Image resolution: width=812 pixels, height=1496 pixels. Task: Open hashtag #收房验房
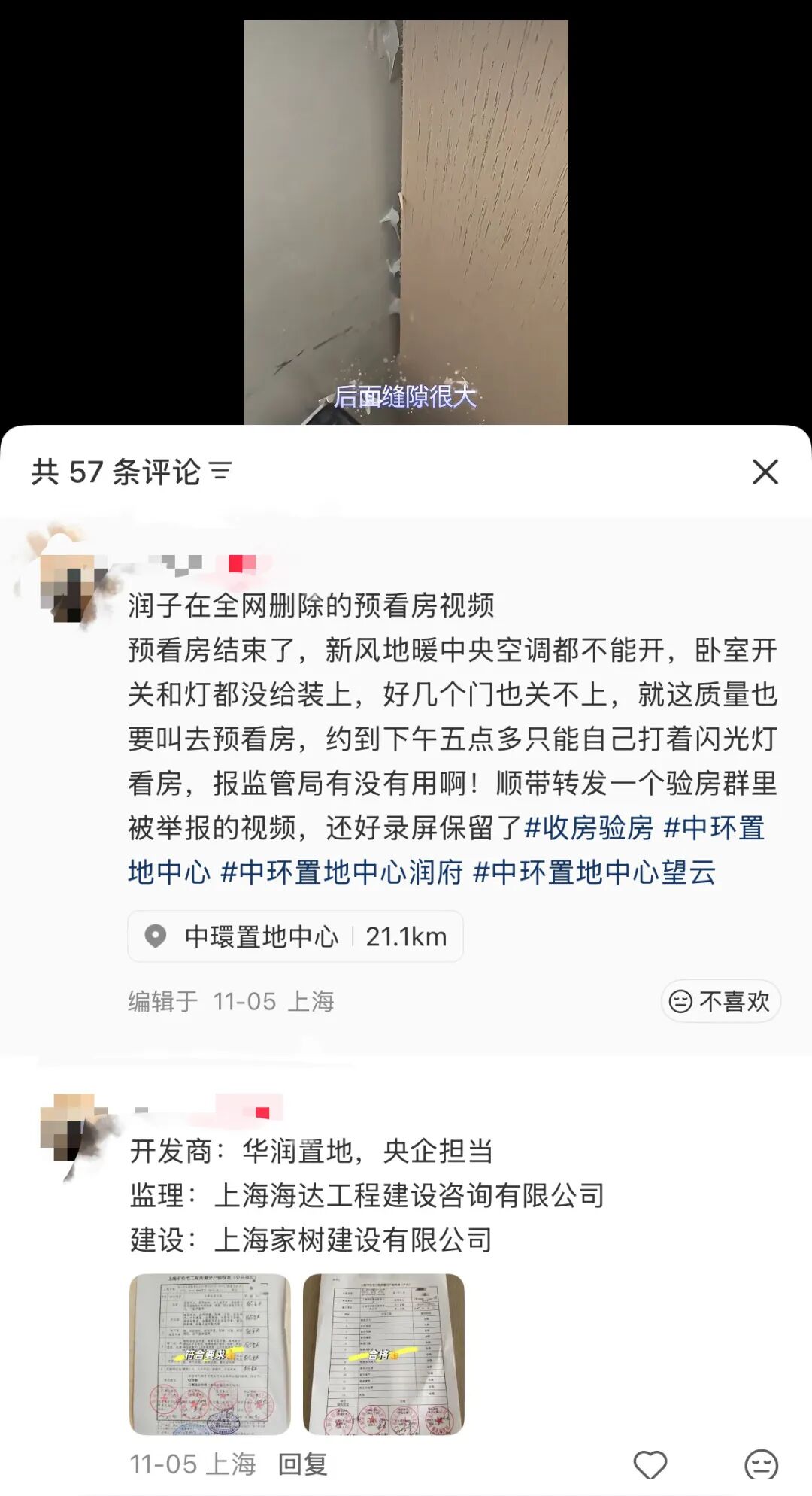[x=589, y=828]
